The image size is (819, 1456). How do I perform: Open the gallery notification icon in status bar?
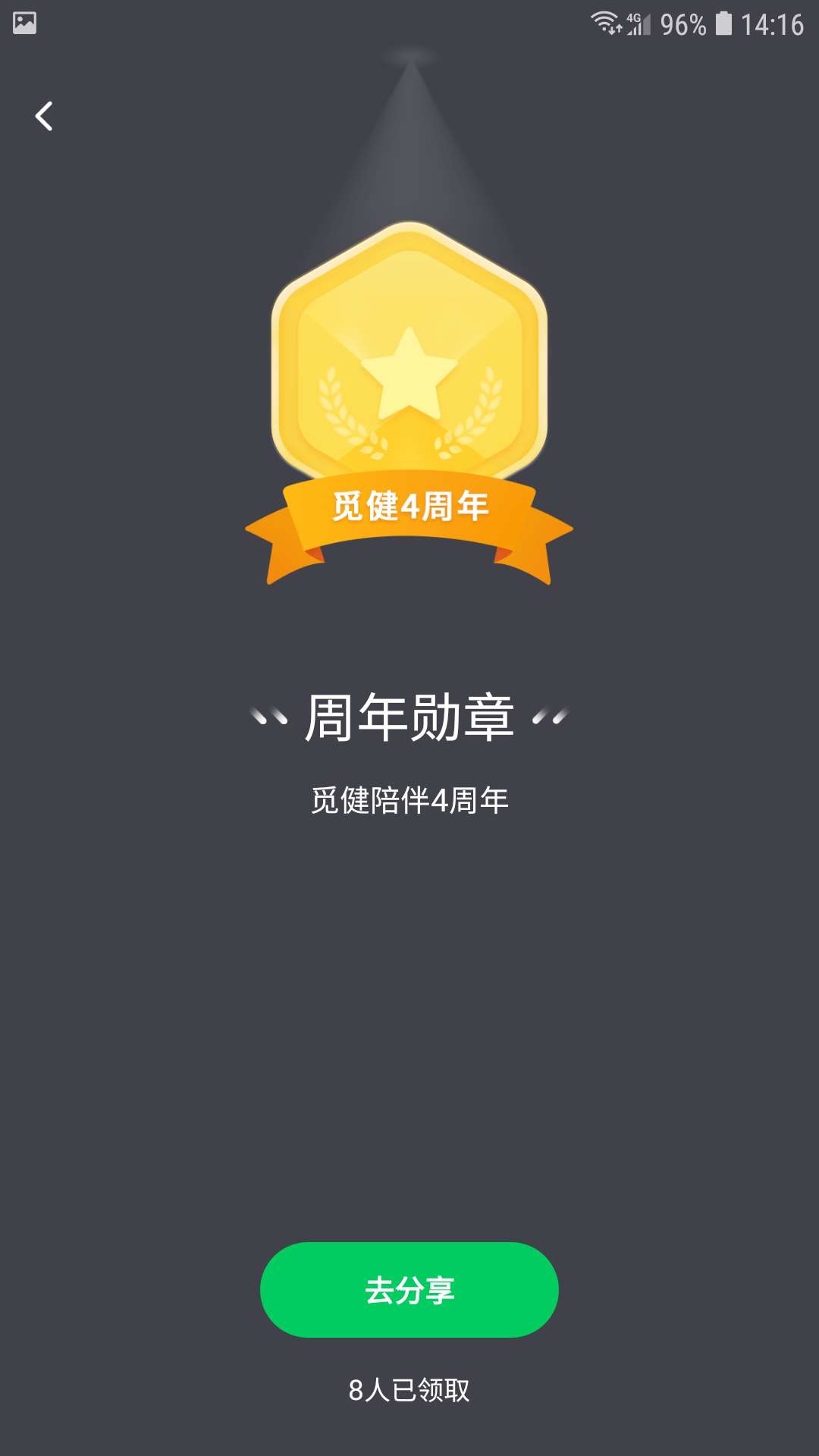tap(24, 22)
